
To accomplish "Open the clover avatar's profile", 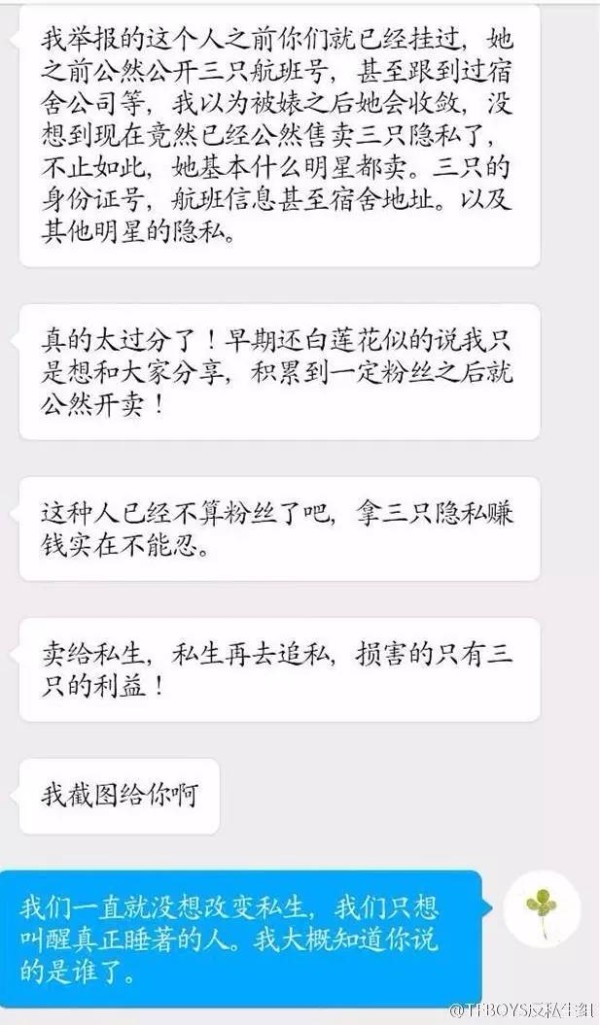I will click(x=542, y=909).
